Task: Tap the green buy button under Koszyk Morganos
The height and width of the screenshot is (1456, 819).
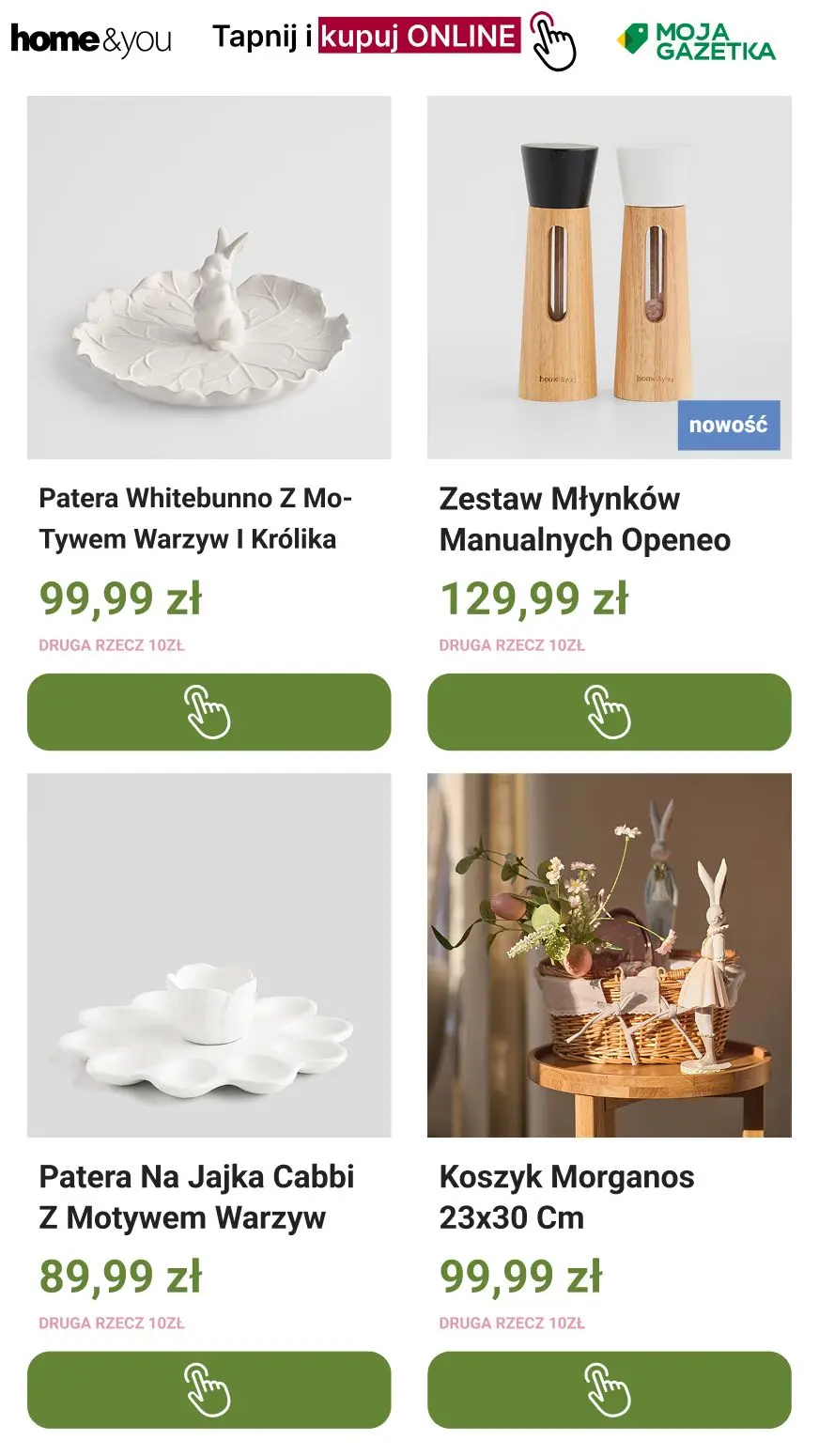Action: 609,1389
